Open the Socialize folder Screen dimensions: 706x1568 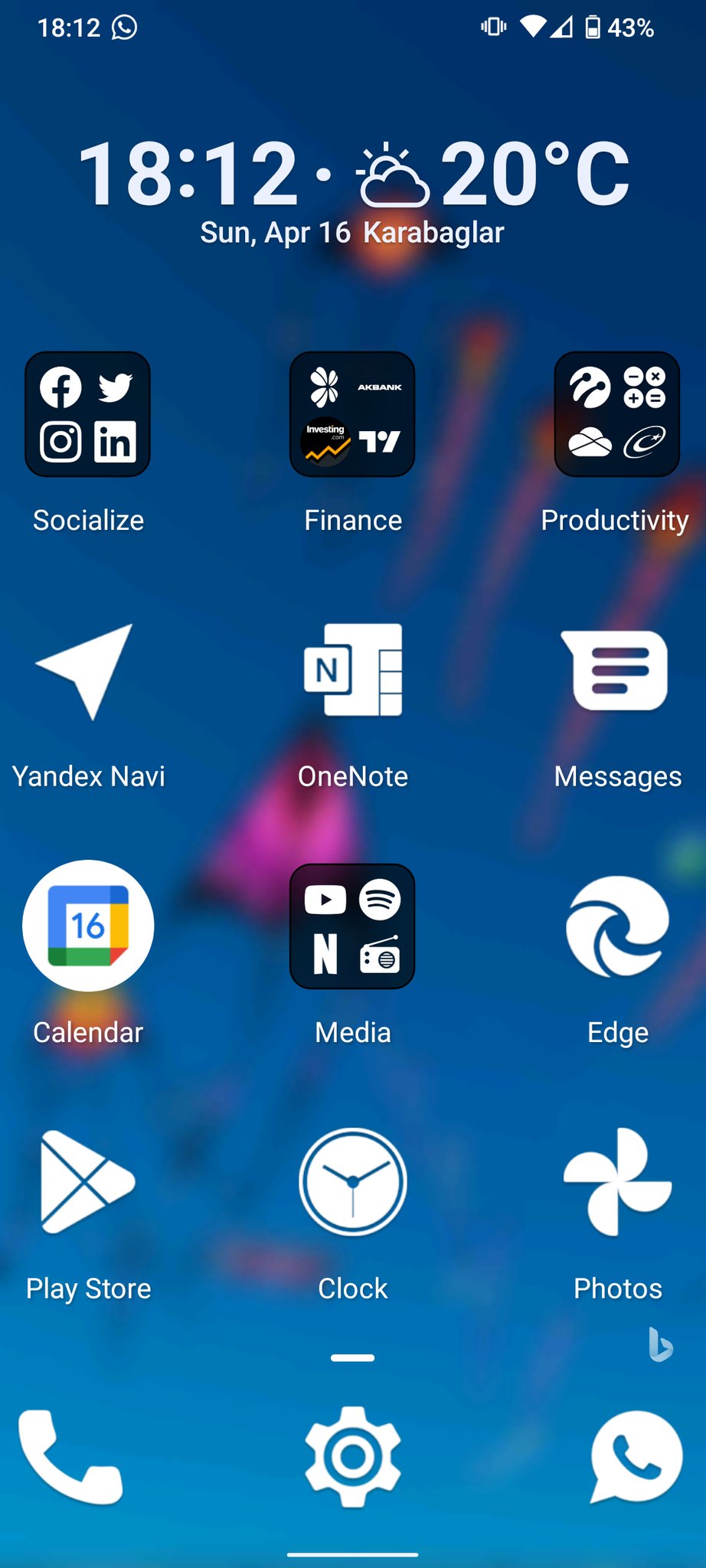(88, 414)
